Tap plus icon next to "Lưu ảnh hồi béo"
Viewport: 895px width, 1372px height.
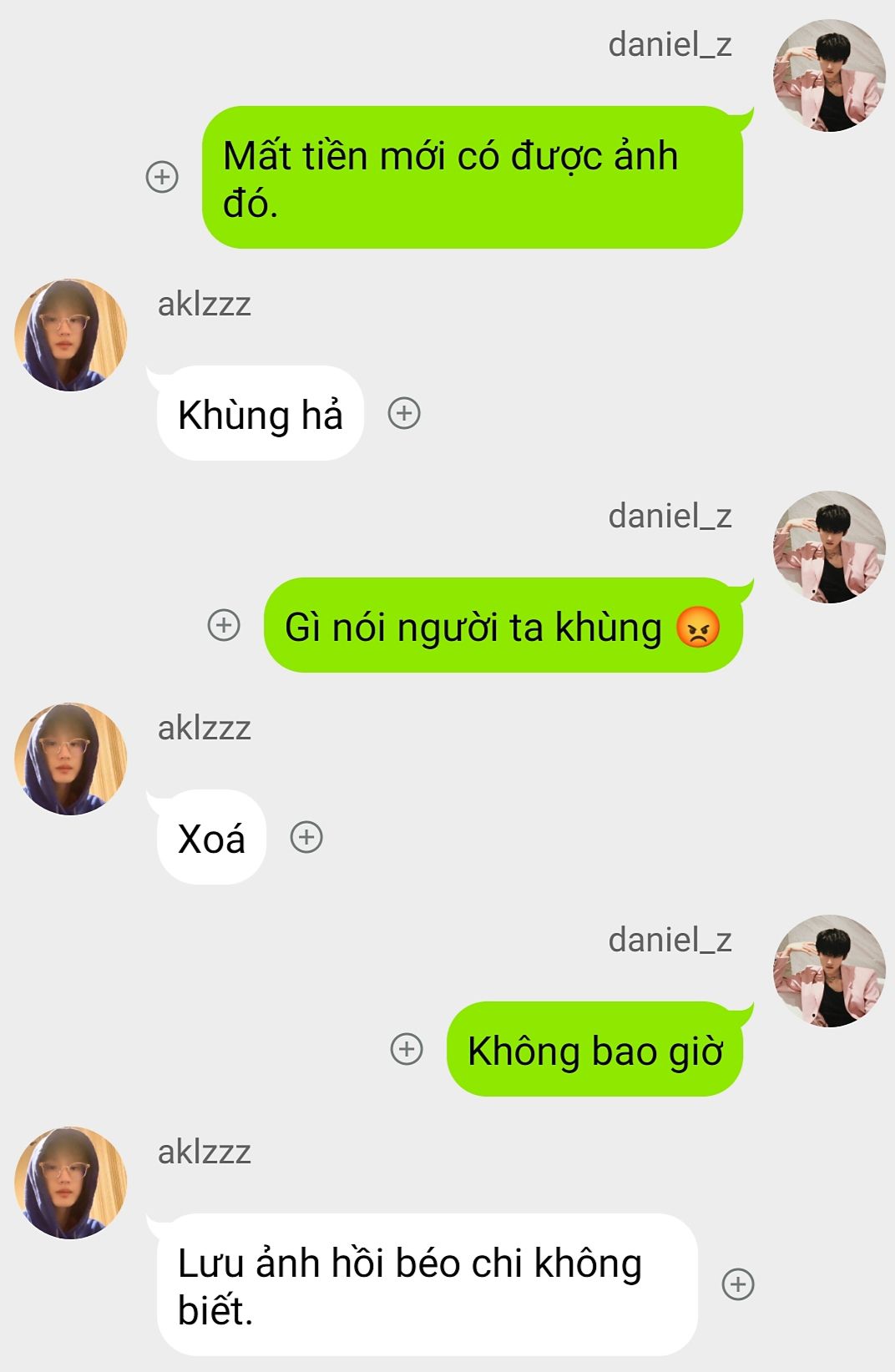pos(737,1284)
